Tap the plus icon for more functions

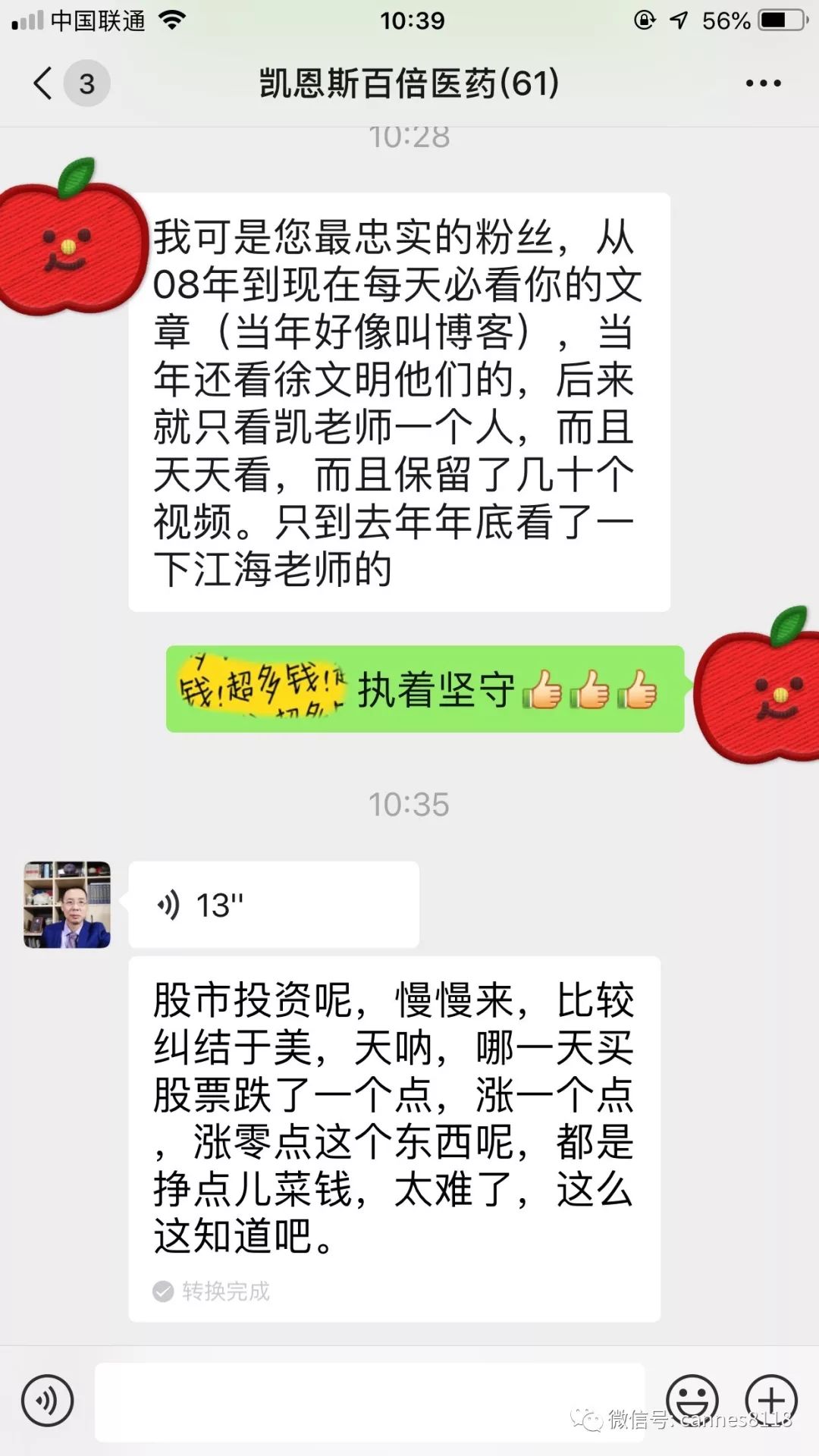pyautogui.click(x=771, y=1399)
